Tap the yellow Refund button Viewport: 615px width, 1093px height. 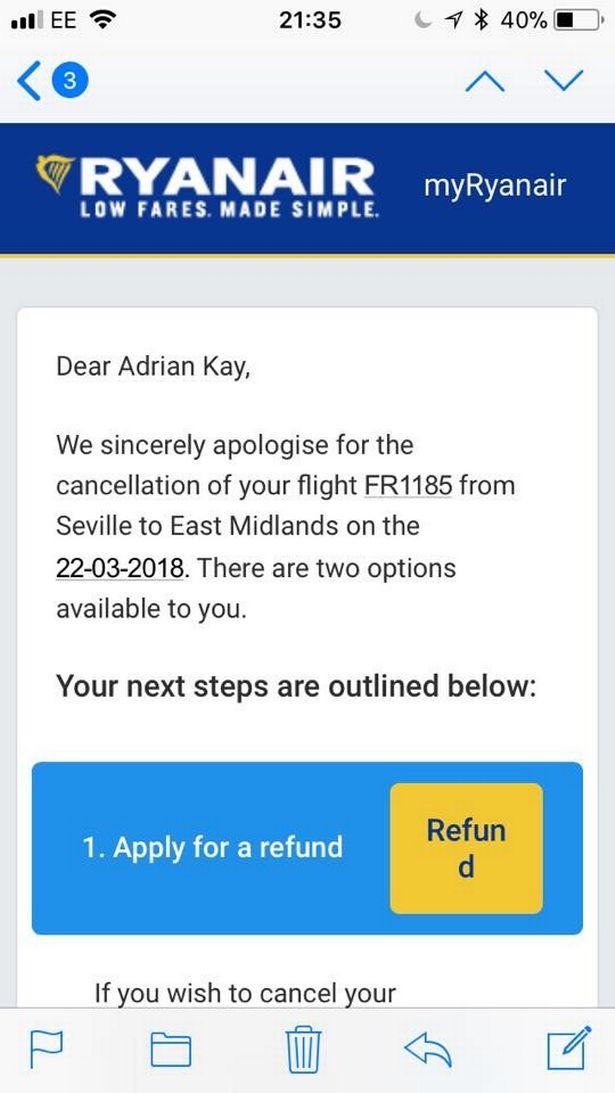(x=466, y=848)
